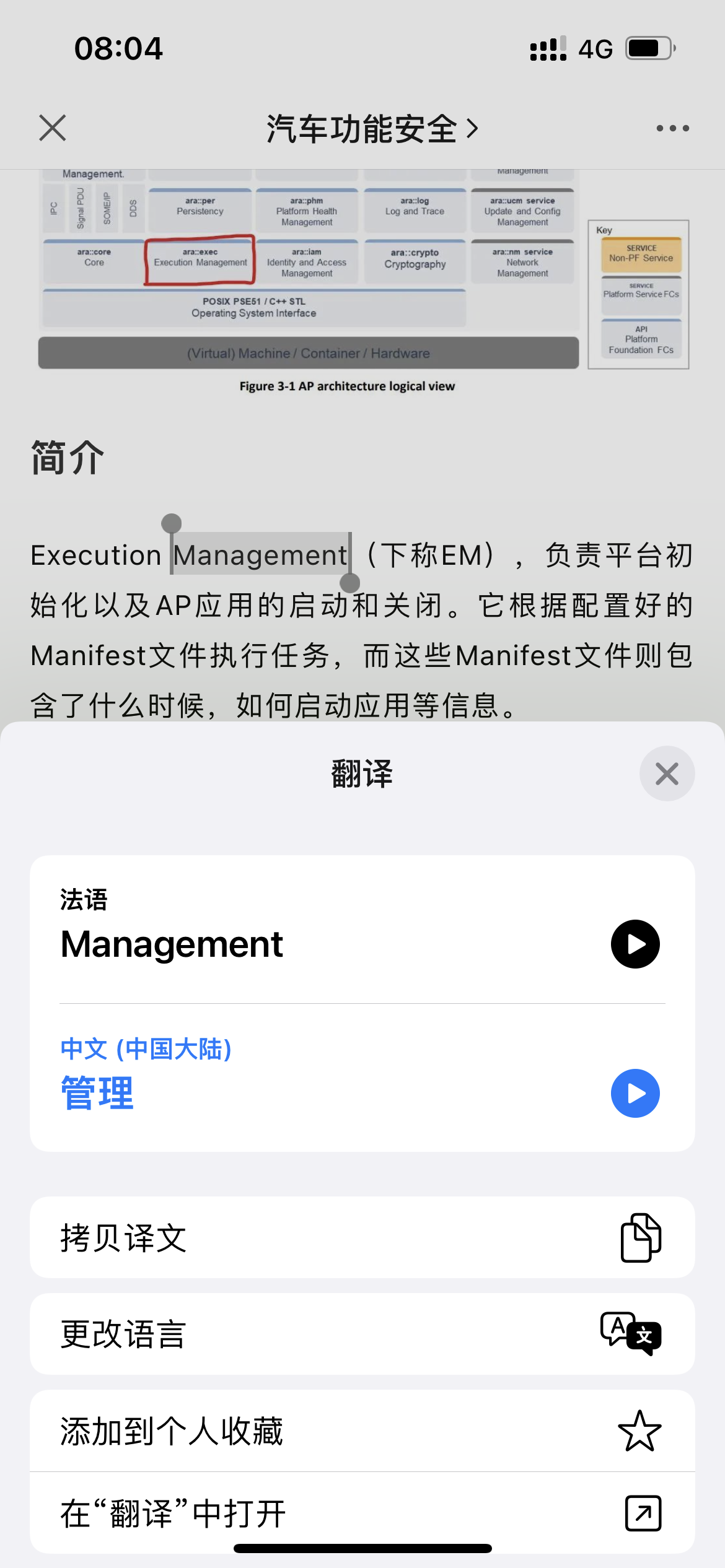The height and width of the screenshot is (1568, 725).
Task: Open the three-dot more options menu
Action: pos(672,128)
